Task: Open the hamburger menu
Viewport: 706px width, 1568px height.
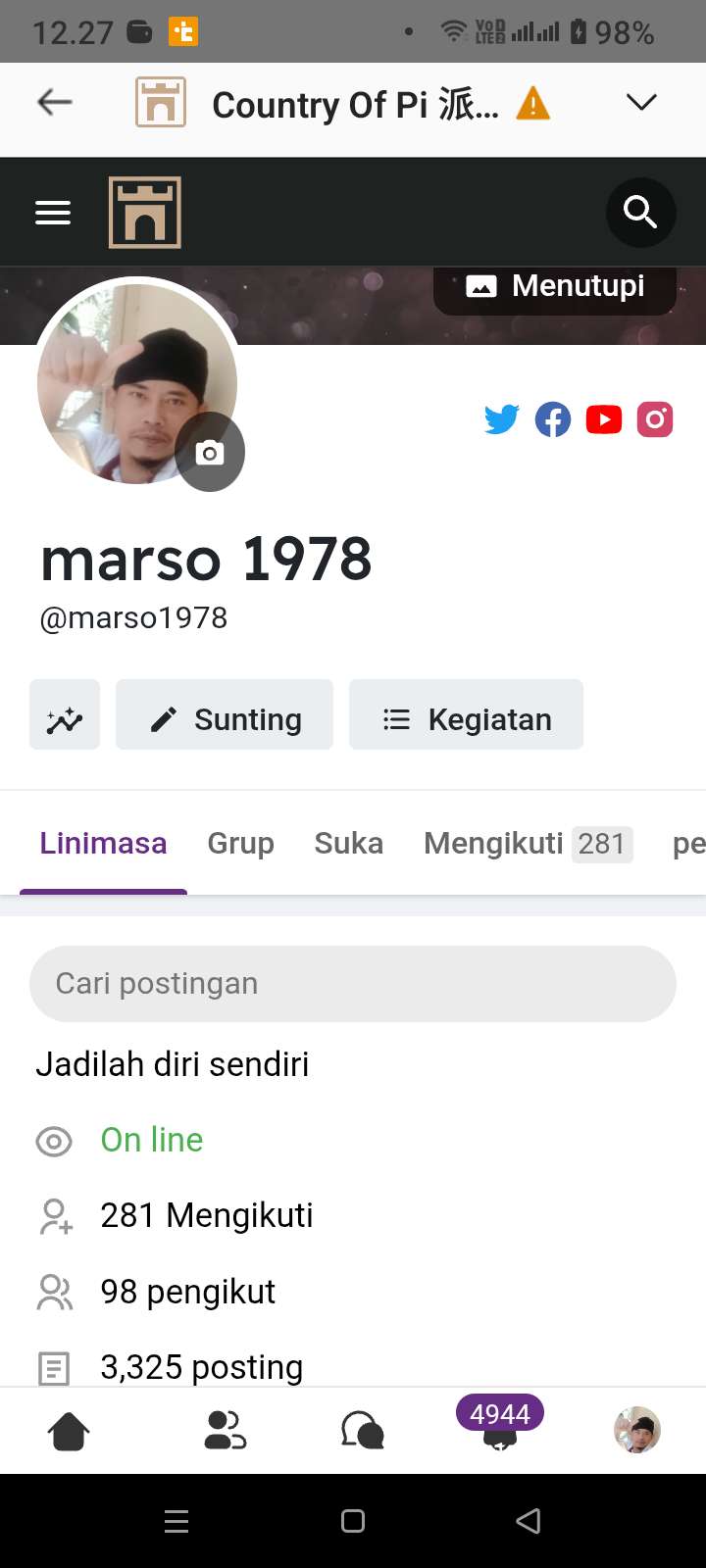Action: (53, 213)
